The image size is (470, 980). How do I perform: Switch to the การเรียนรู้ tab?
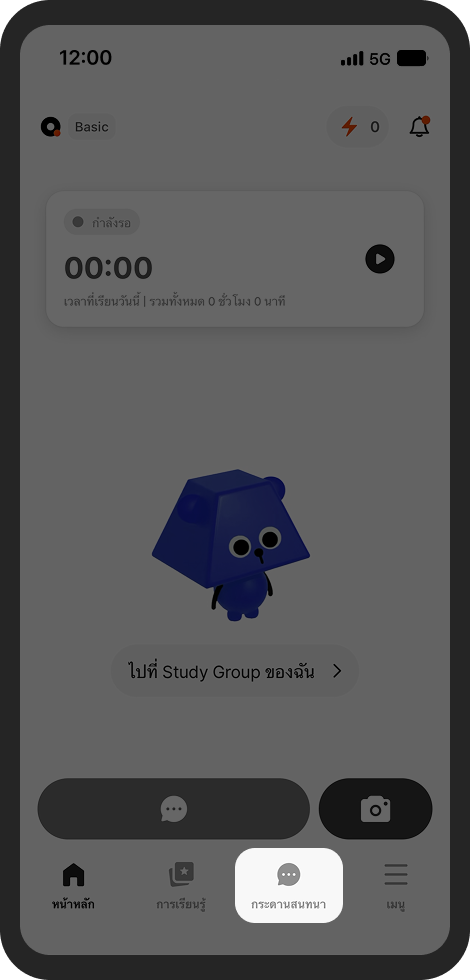click(x=181, y=886)
